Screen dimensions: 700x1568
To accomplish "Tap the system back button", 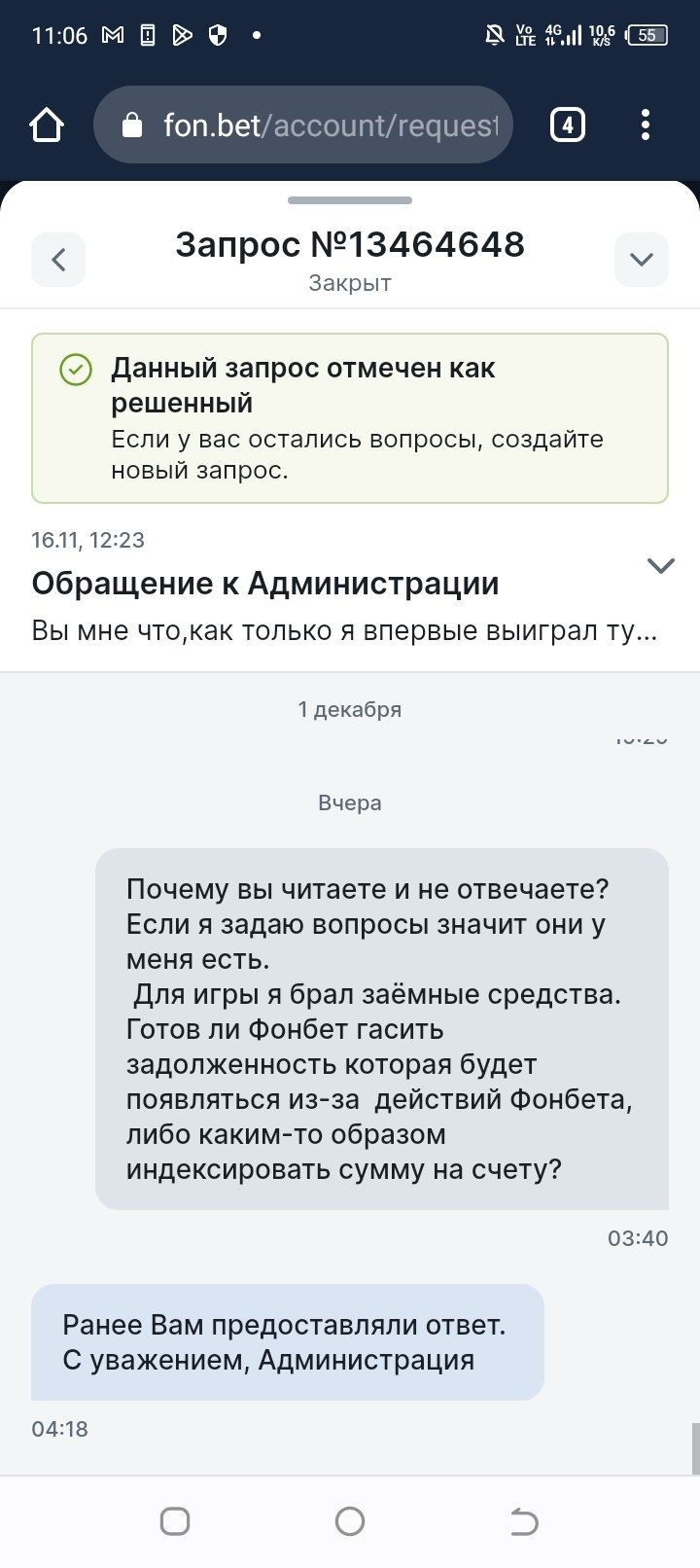I will [524, 1521].
